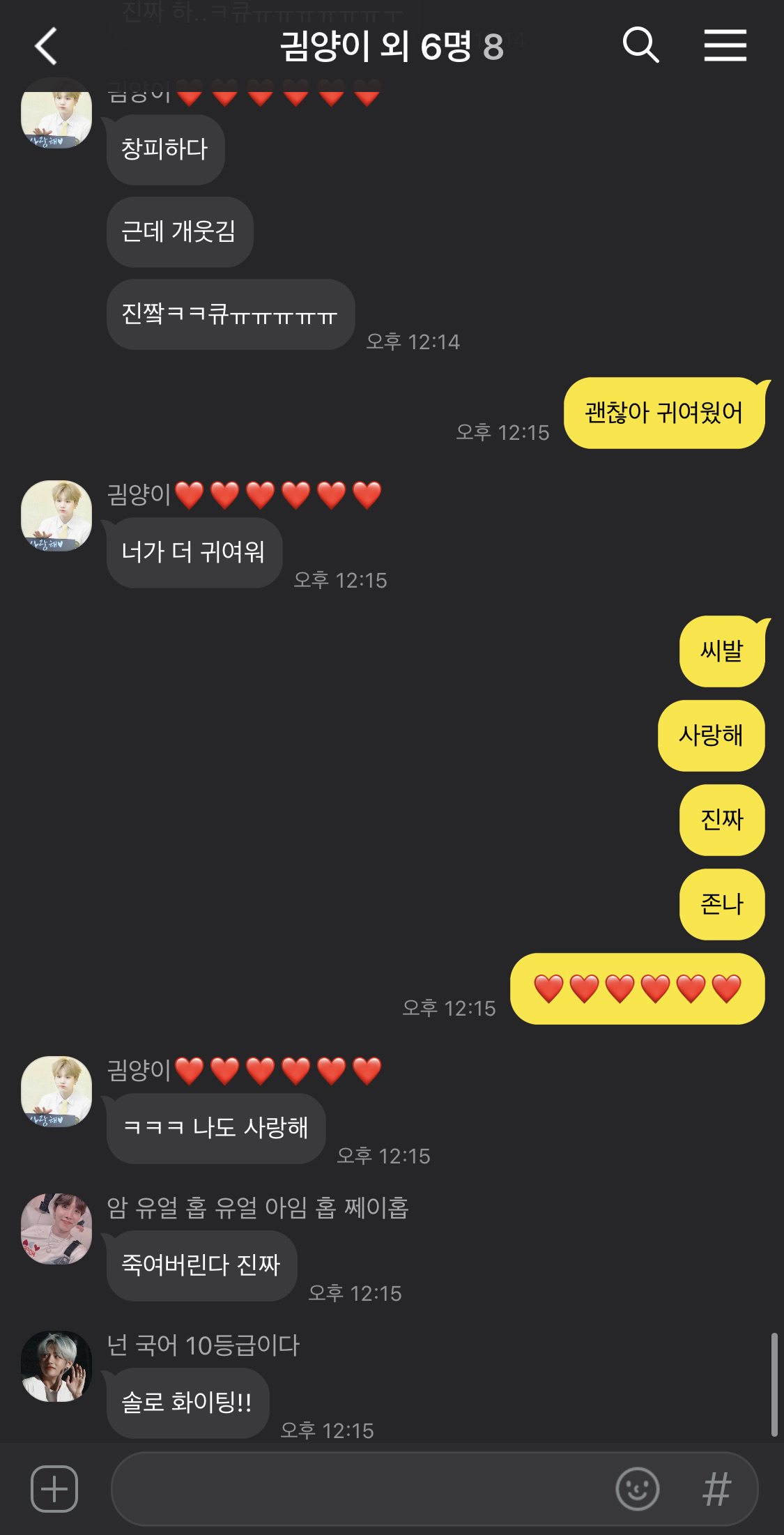Image resolution: width=784 pixels, height=1535 pixels.
Task: Open profile picture beside ㅋㅋㅋ 나도 사랑해
Action: click(56, 1091)
